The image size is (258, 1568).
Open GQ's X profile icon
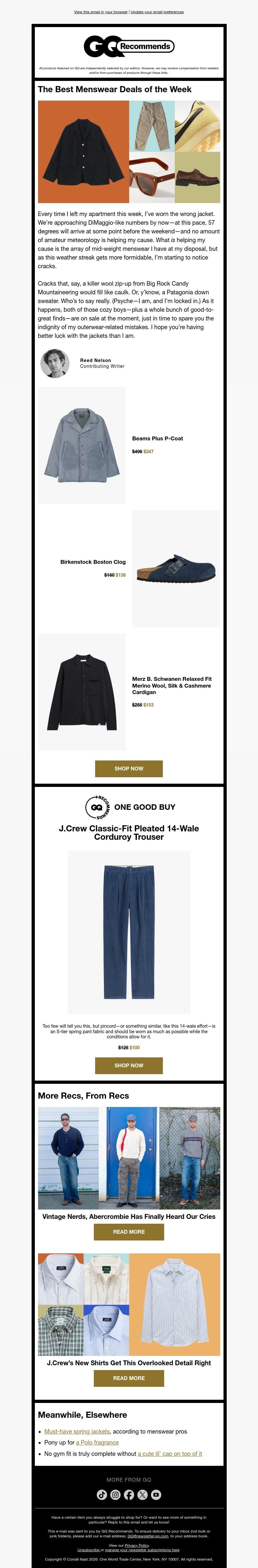pos(143,1494)
